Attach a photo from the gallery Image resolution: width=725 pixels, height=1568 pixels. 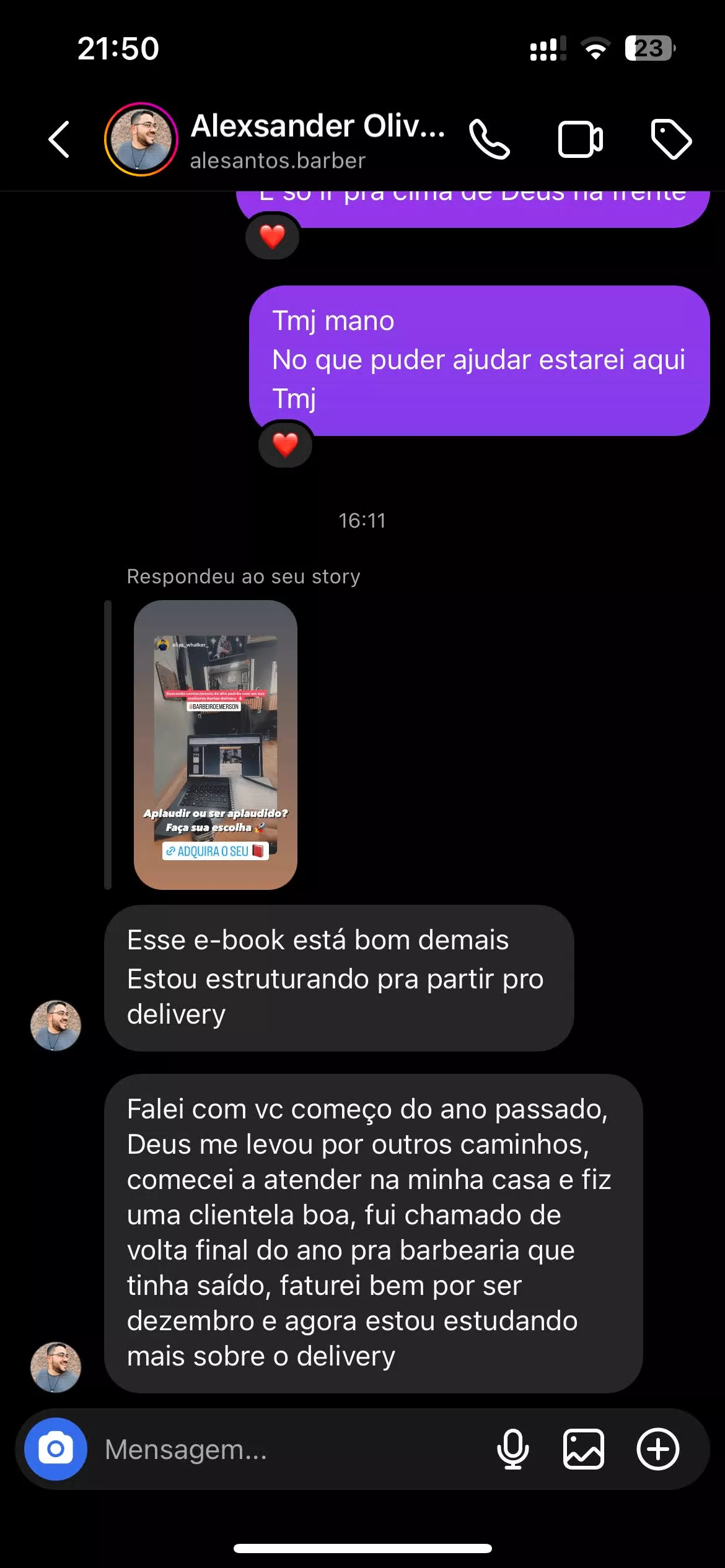tap(583, 1449)
